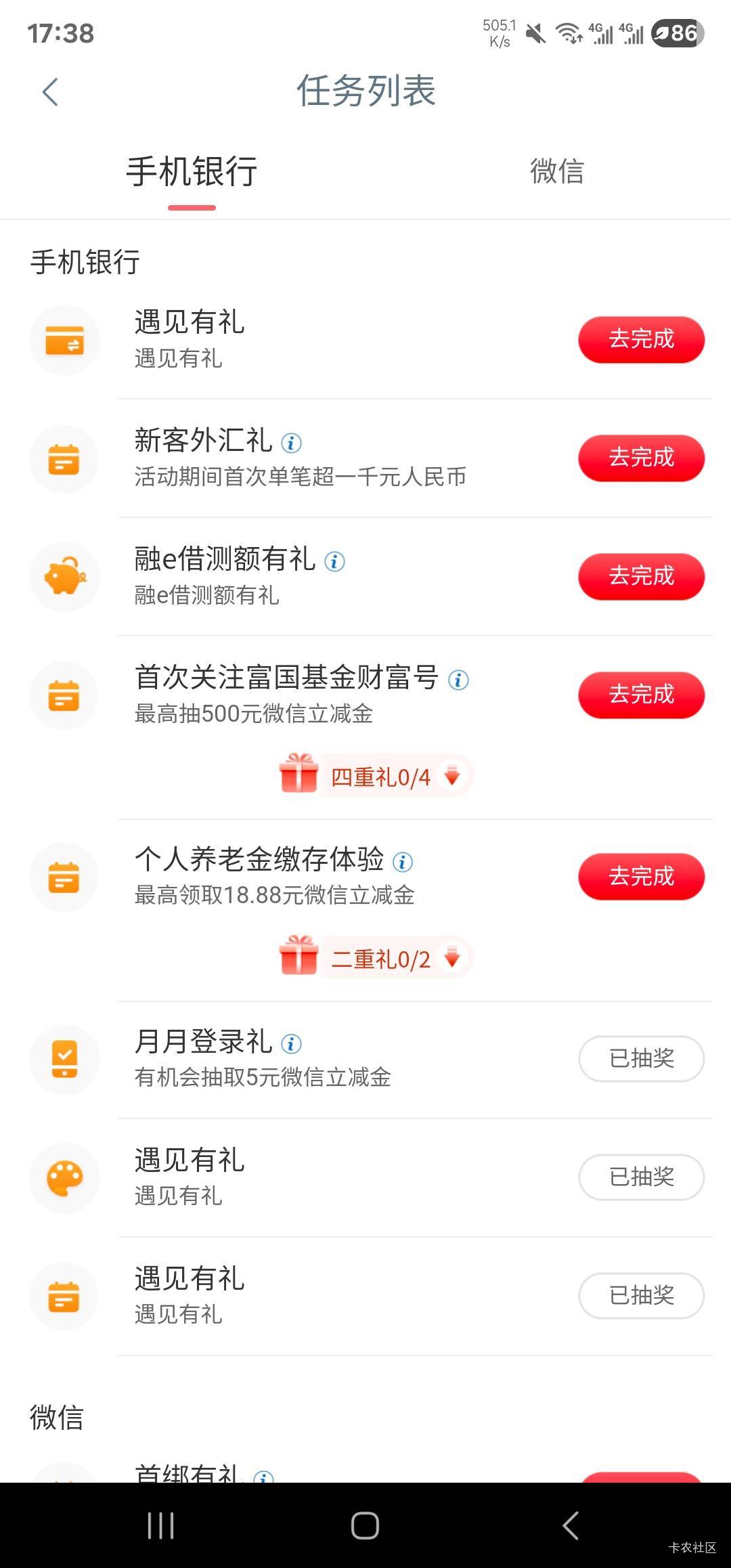Start the 融e借测额有礼 task
This screenshot has height=1568, width=731.
(641, 576)
